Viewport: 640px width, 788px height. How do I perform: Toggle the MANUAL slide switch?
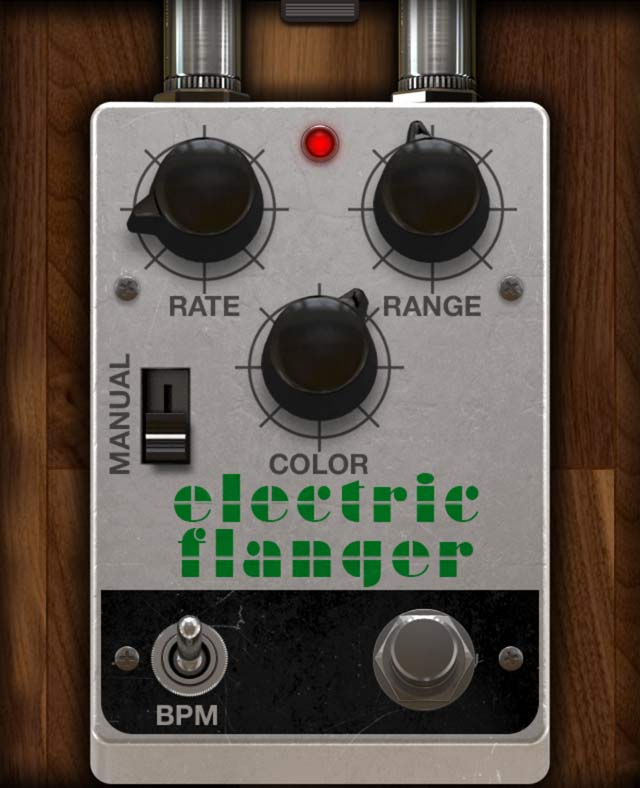coord(166,416)
